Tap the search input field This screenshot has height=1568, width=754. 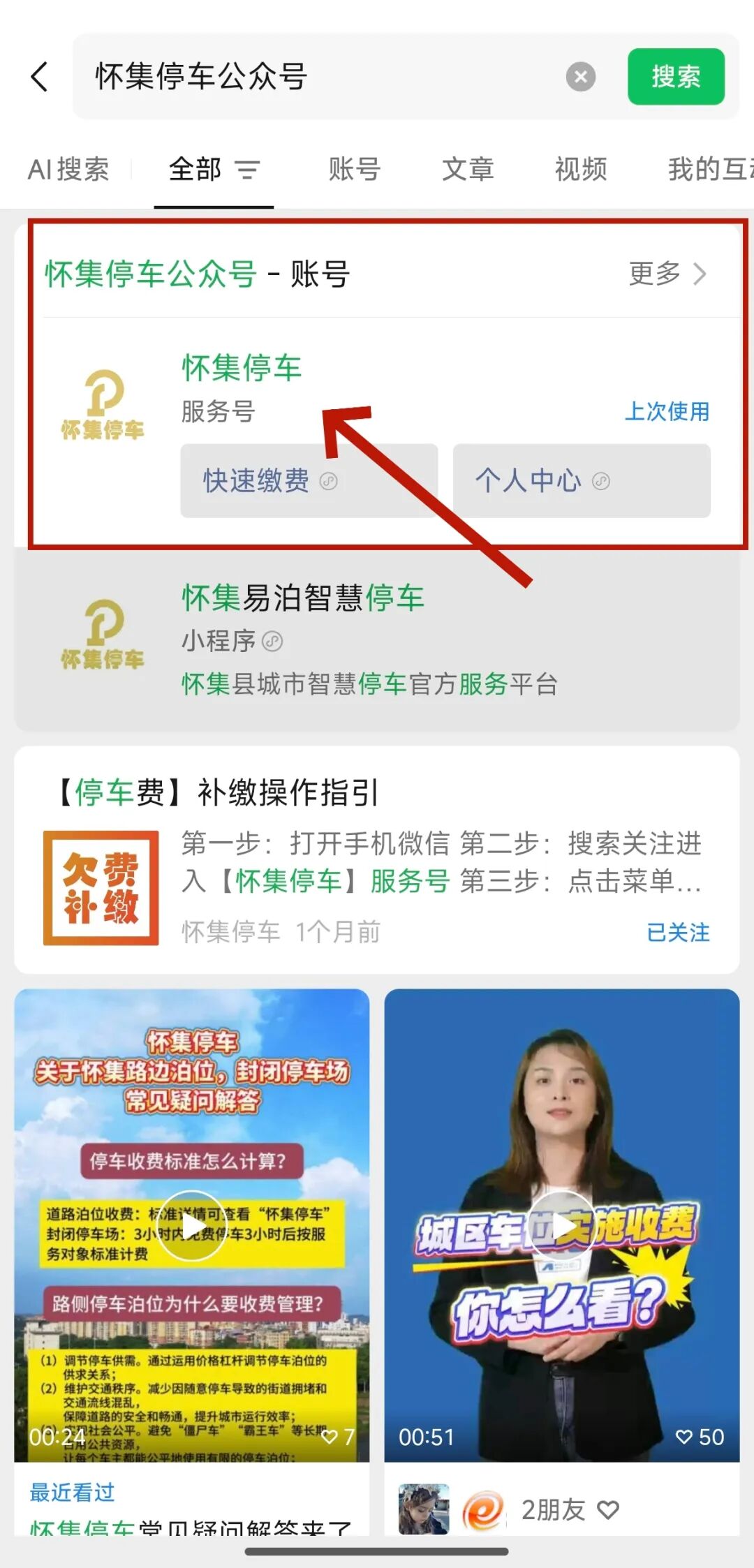pos(314,77)
